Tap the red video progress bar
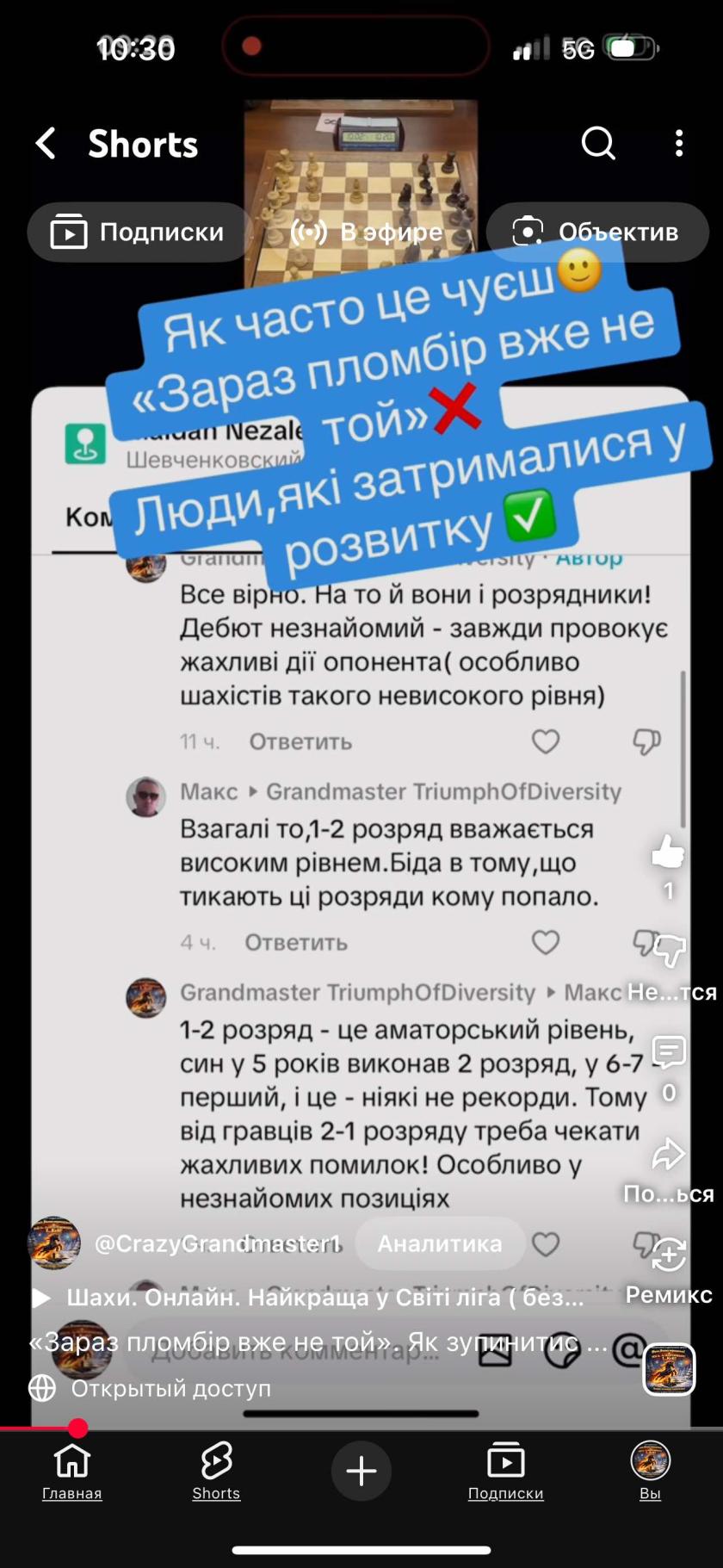This screenshot has height=1568, width=723. 77,1427
